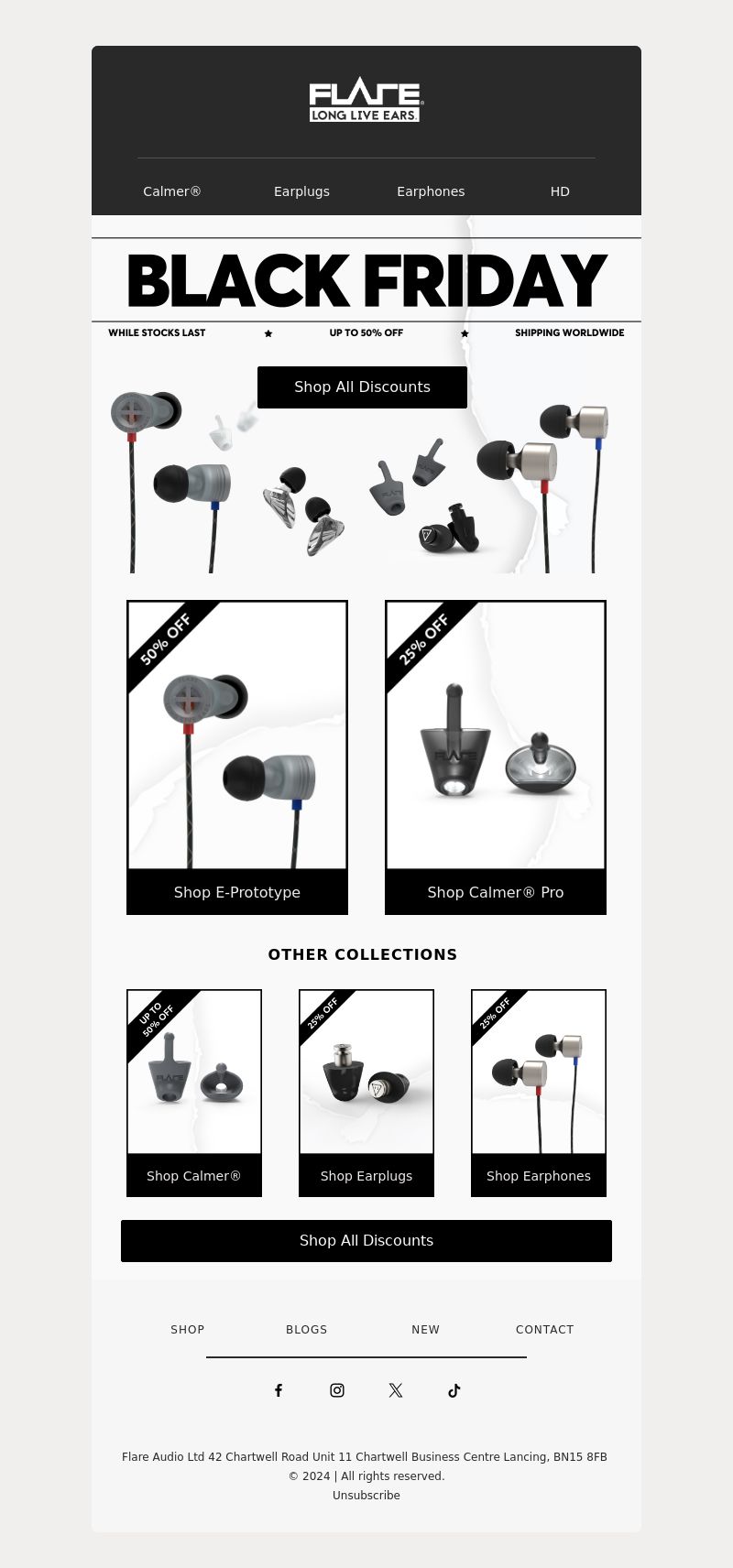Select the HD navigation link

click(560, 191)
